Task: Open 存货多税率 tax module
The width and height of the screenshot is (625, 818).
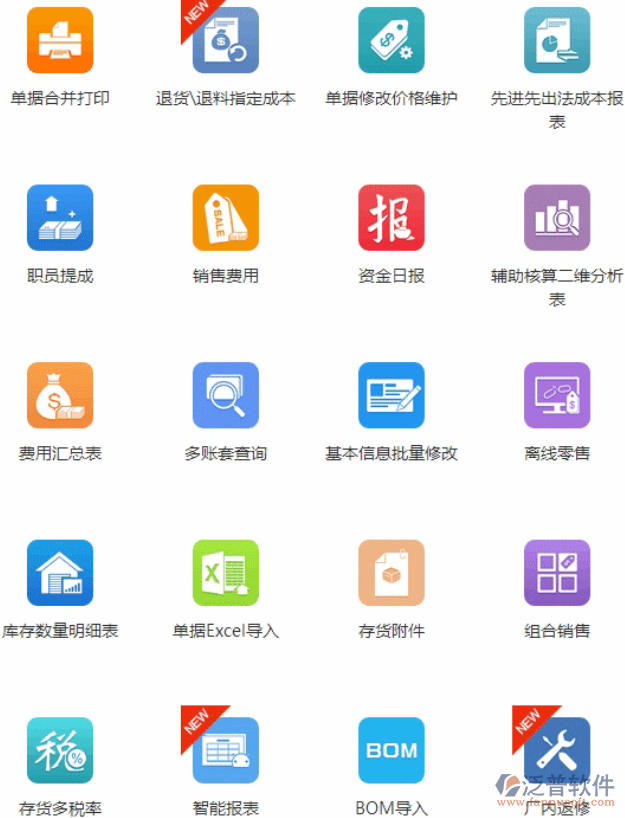Action: tap(60, 750)
